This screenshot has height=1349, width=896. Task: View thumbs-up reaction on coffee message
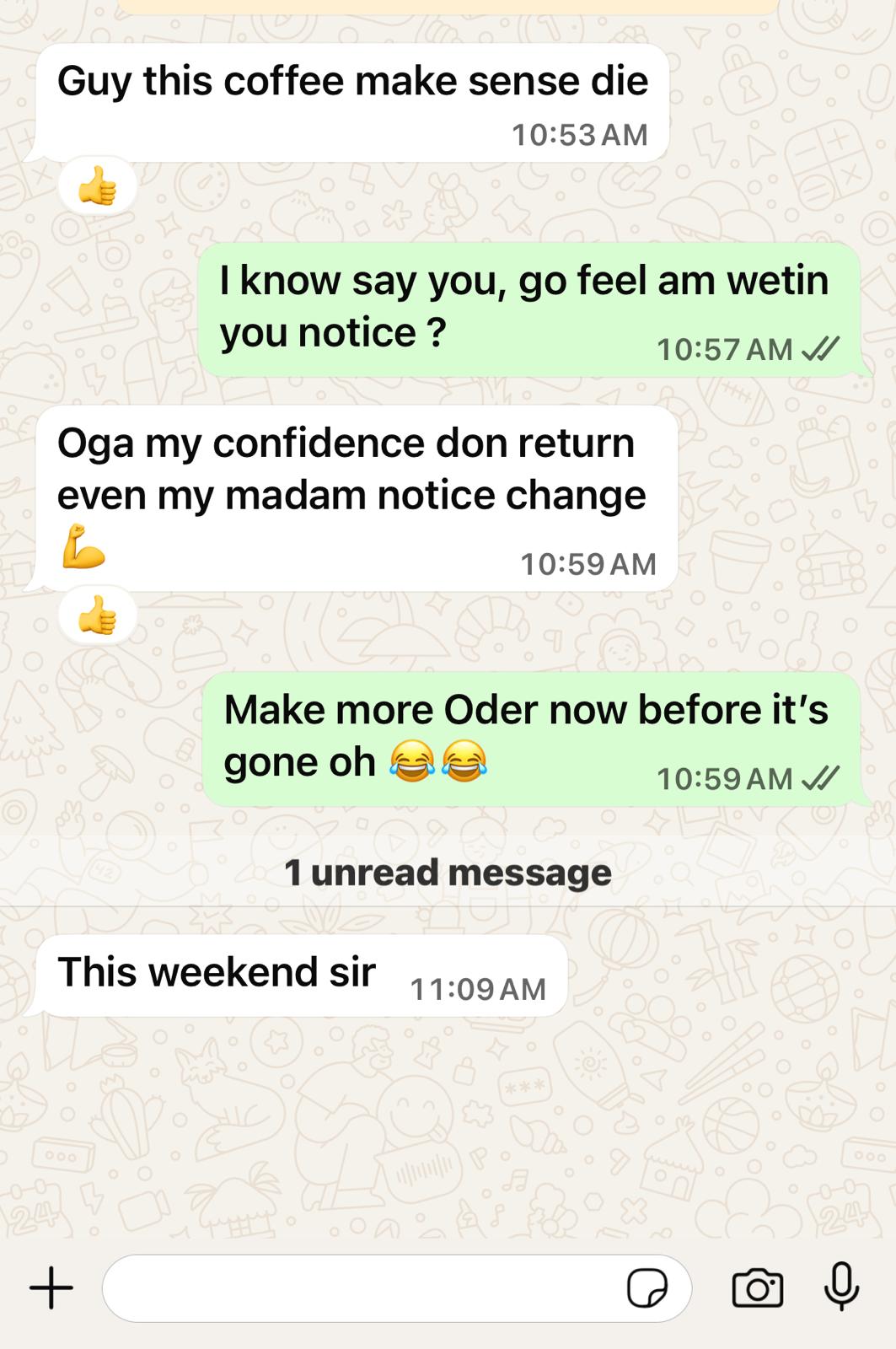(98, 186)
